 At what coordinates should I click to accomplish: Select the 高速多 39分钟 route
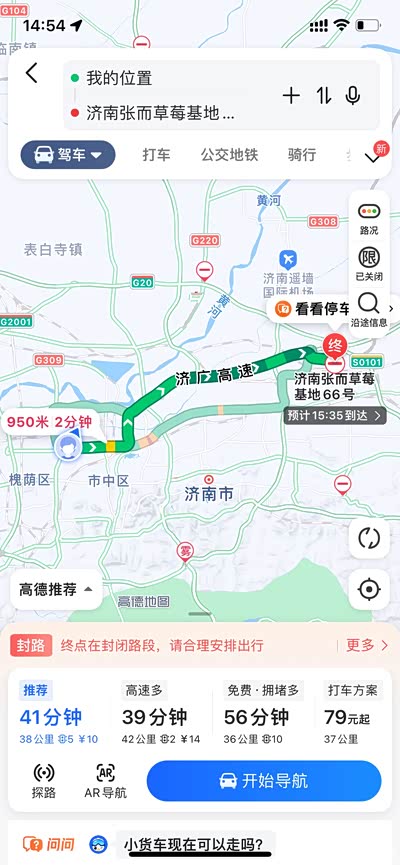(x=161, y=714)
